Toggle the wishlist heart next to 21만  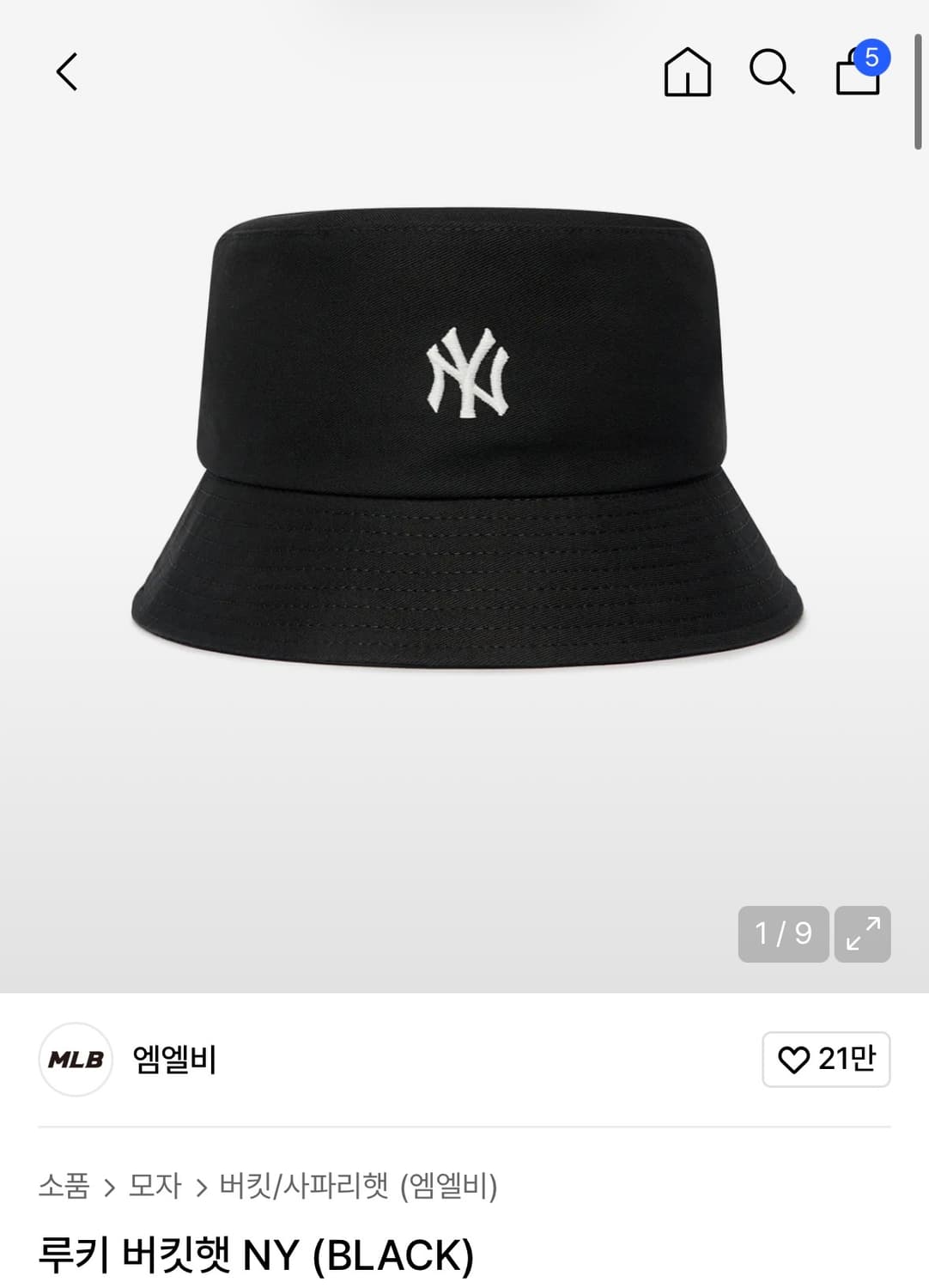(x=797, y=1060)
